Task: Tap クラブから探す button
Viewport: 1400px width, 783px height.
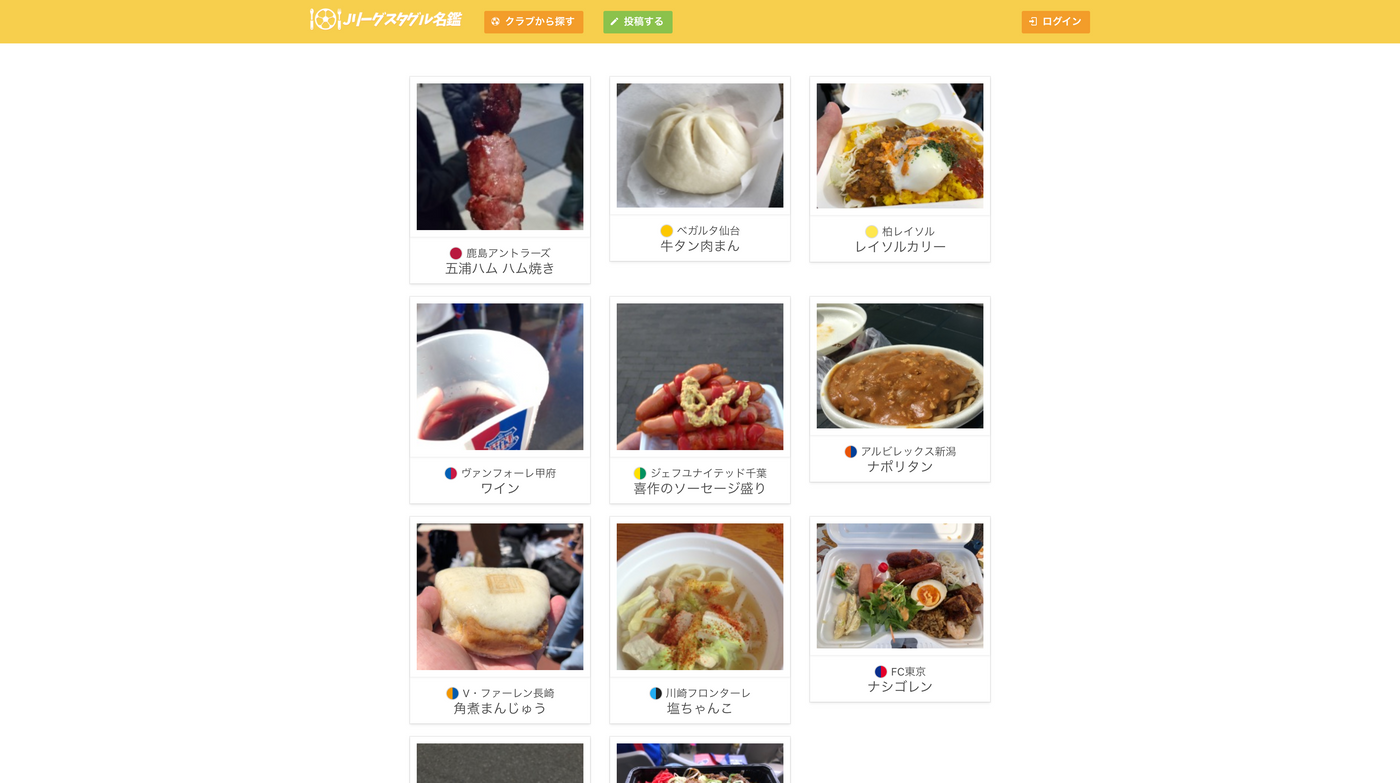Action: click(x=533, y=22)
